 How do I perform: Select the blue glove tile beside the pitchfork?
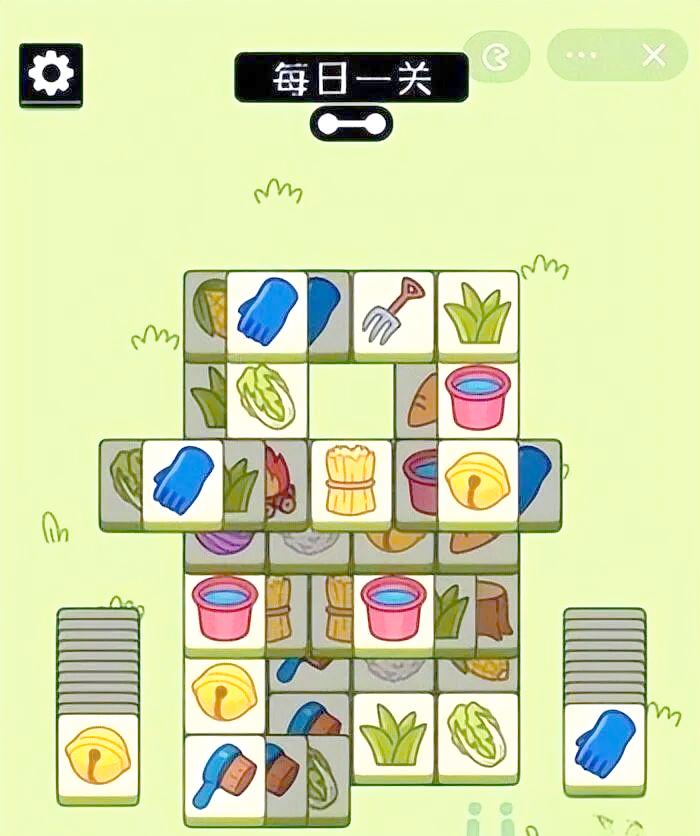click(267, 312)
